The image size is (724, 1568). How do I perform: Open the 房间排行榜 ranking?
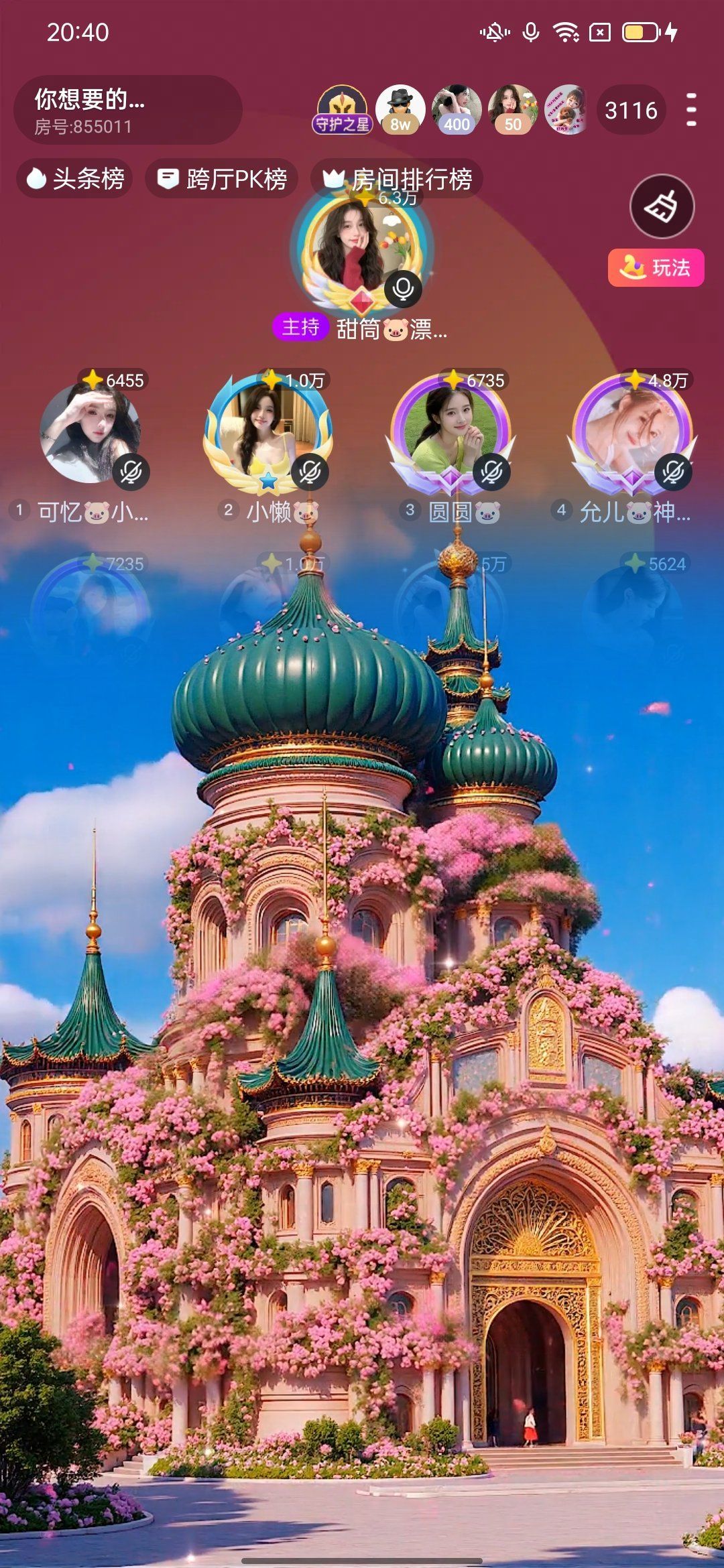397,179
